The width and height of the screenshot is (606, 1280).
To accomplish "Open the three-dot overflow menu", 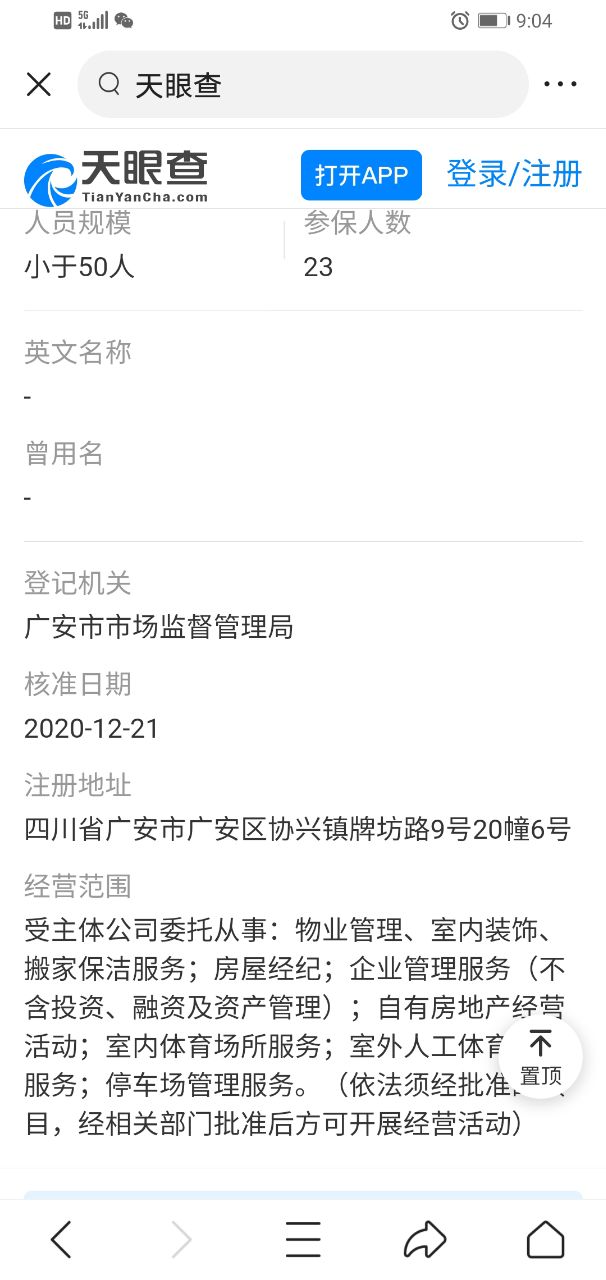I will pos(560,85).
